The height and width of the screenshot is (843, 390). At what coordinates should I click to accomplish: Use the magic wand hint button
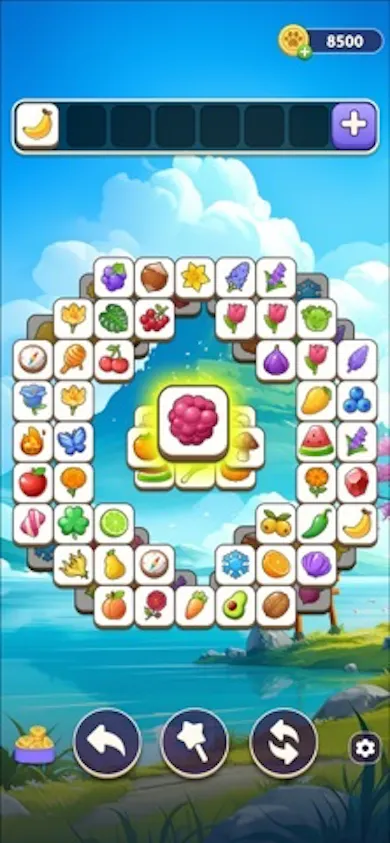click(x=195, y=742)
